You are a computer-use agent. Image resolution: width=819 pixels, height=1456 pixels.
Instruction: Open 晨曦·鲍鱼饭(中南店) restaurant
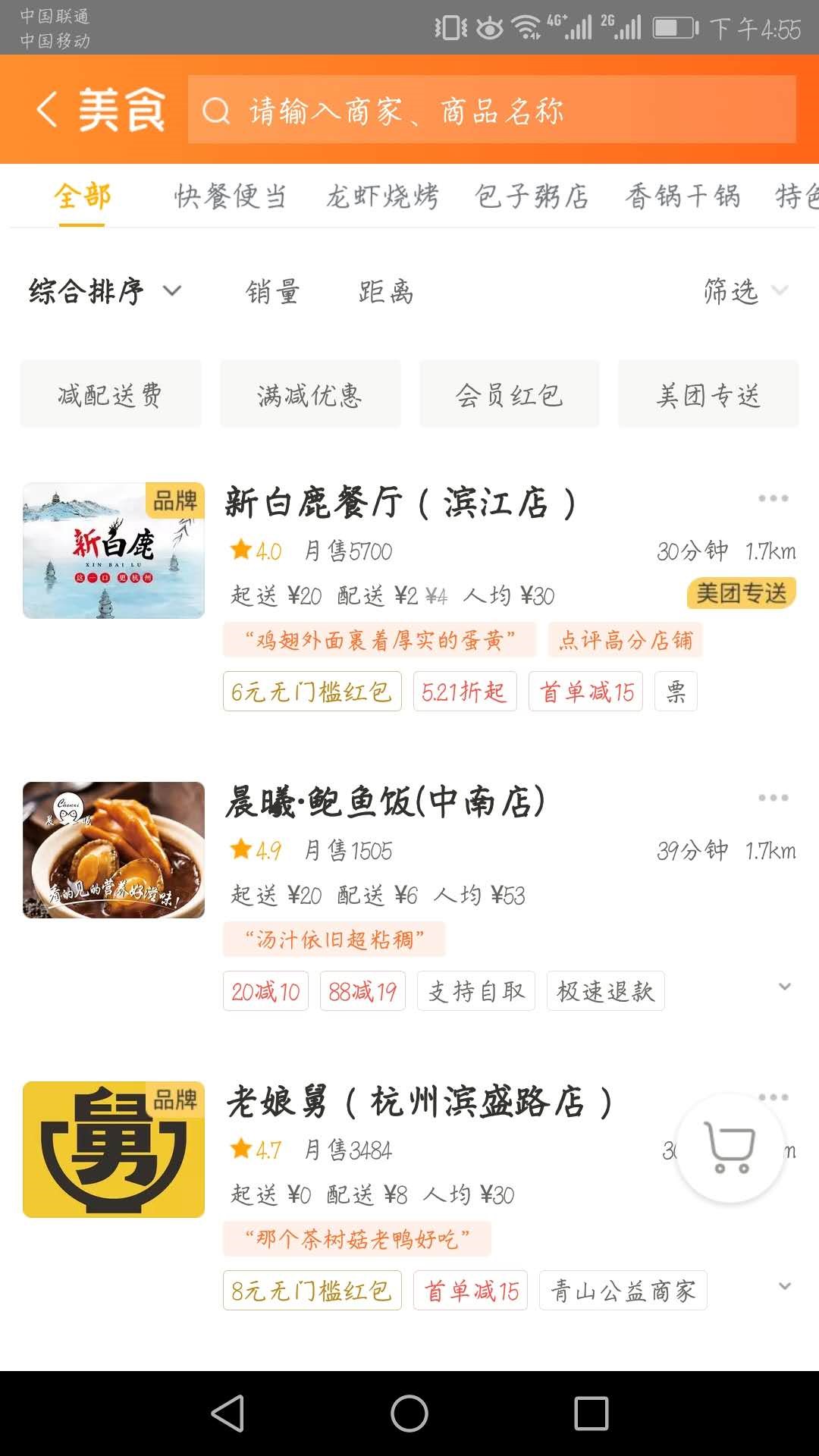click(x=385, y=802)
